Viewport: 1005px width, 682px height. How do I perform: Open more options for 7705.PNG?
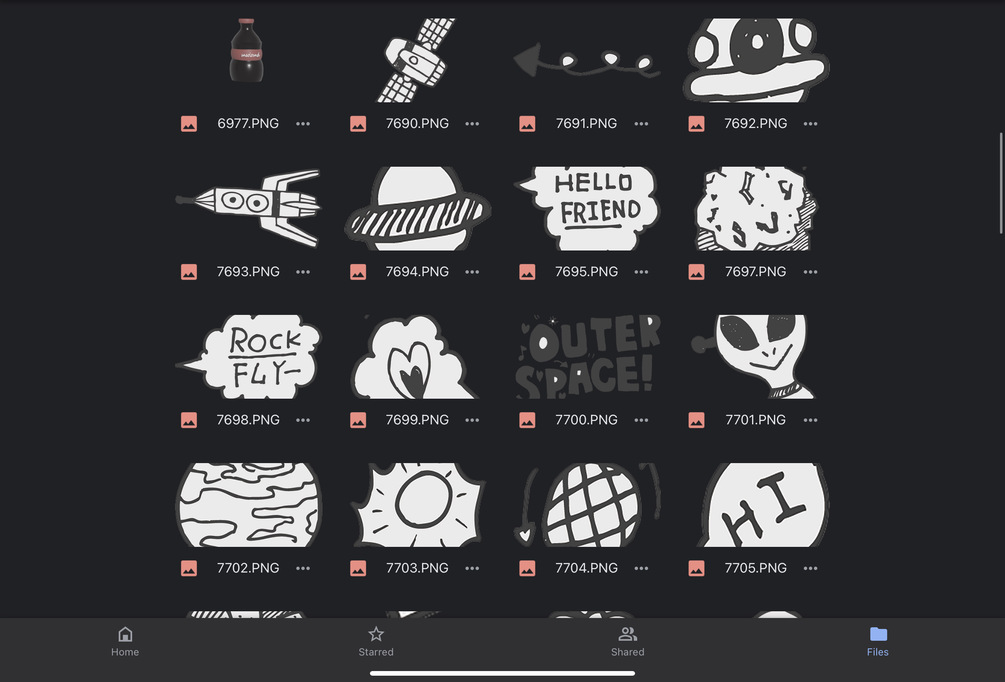point(810,568)
